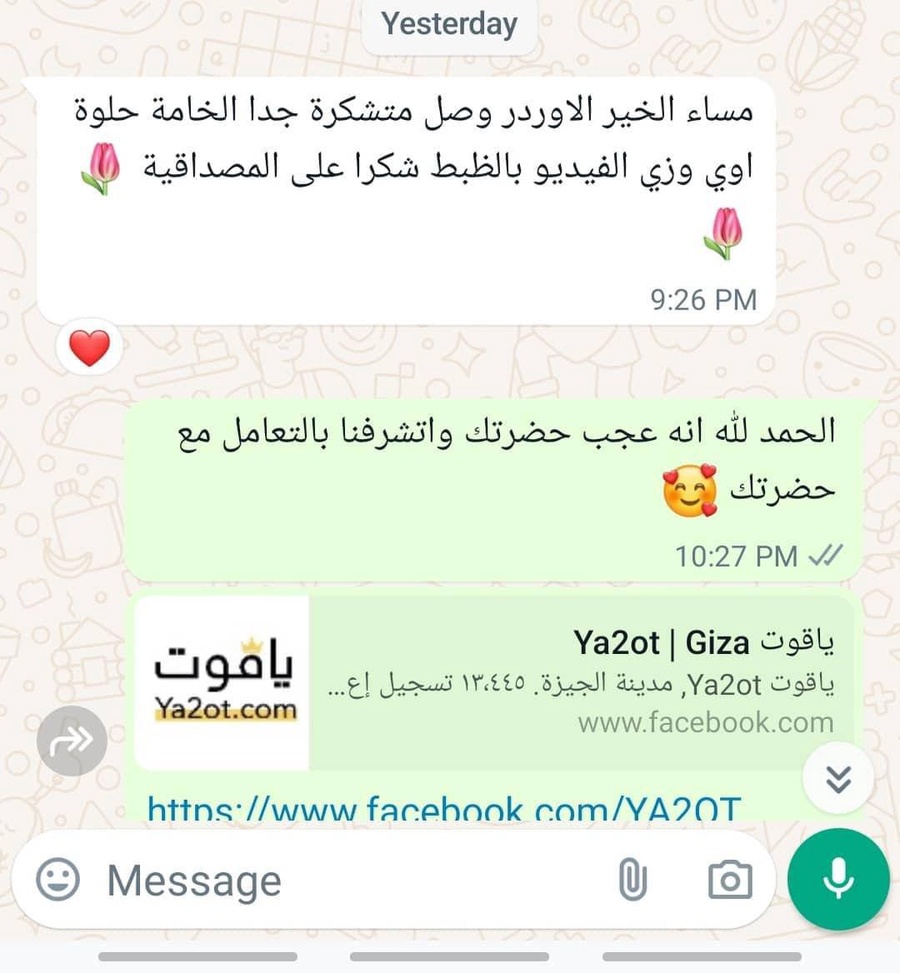
Task: Open the emoji picker
Action: click(x=58, y=880)
